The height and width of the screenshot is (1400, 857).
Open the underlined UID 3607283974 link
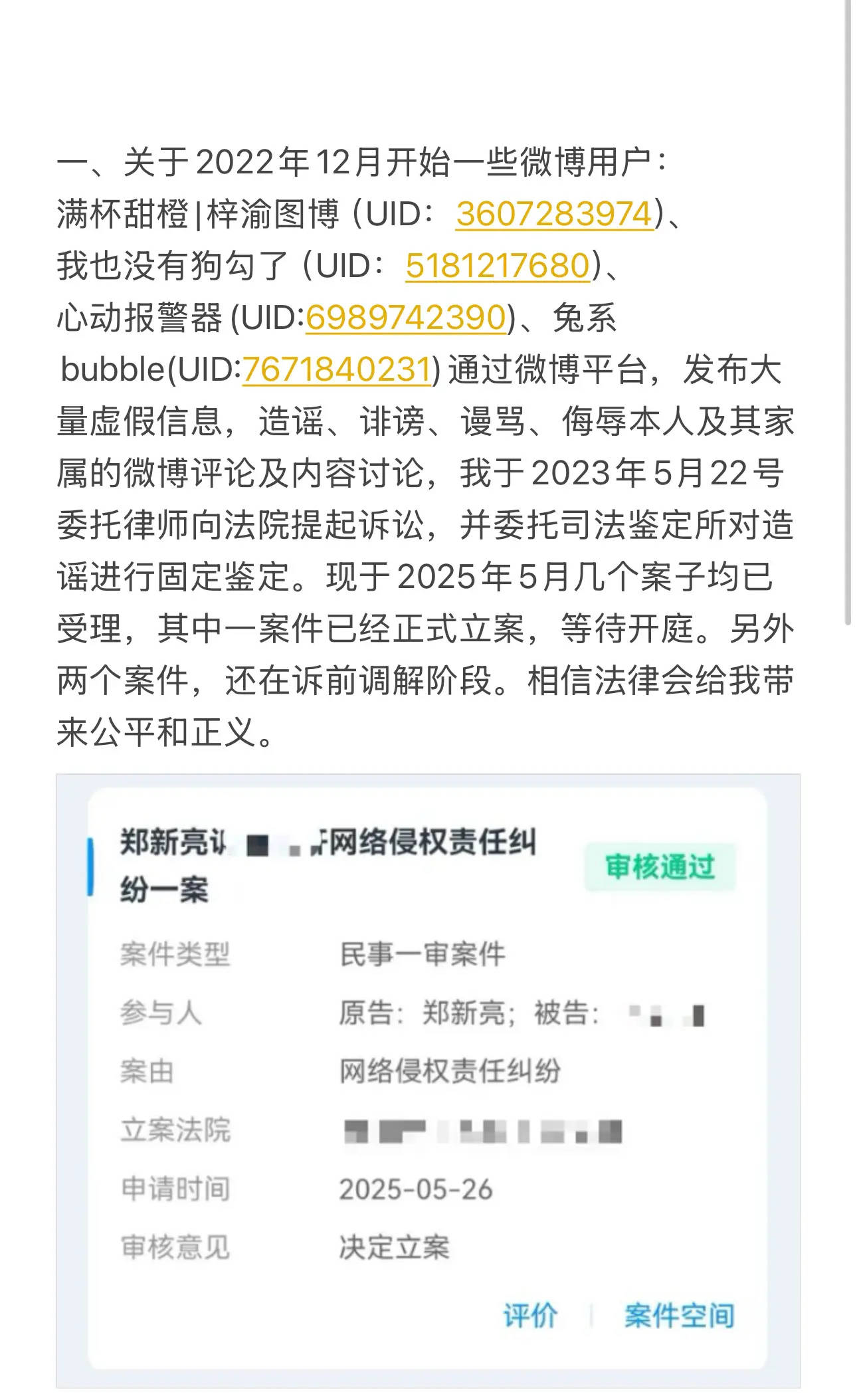click(x=554, y=214)
